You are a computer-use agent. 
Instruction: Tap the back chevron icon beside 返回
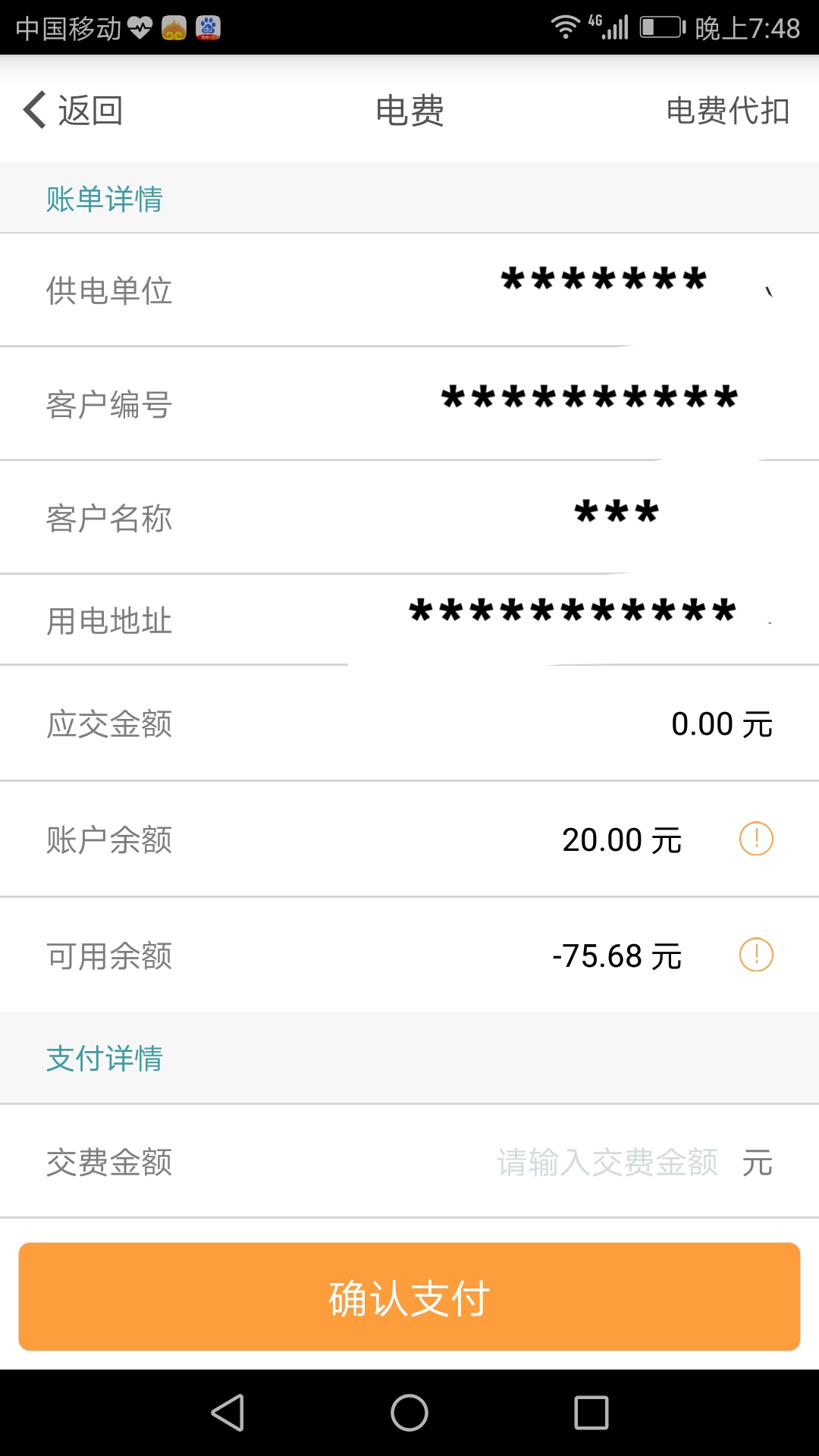pyautogui.click(x=33, y=110)
